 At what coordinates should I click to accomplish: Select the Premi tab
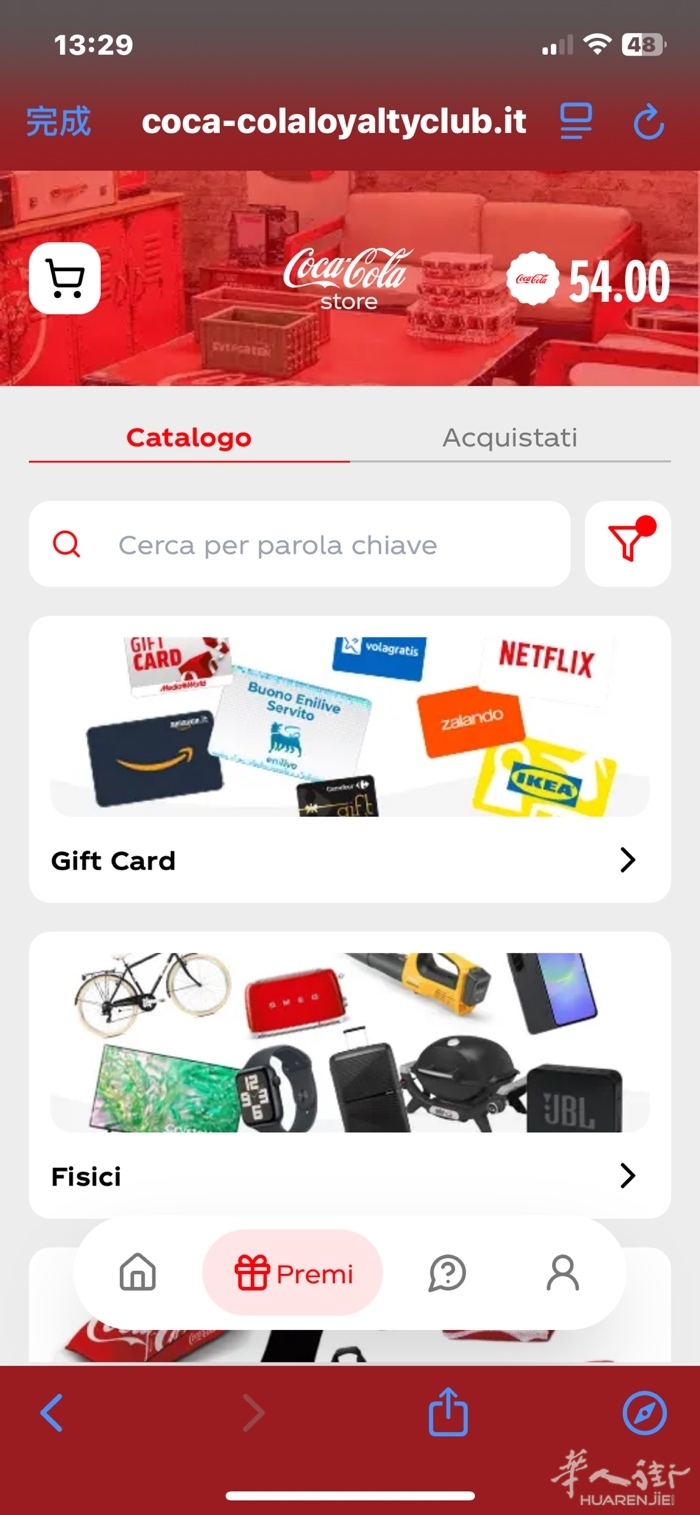(293, 1273)
